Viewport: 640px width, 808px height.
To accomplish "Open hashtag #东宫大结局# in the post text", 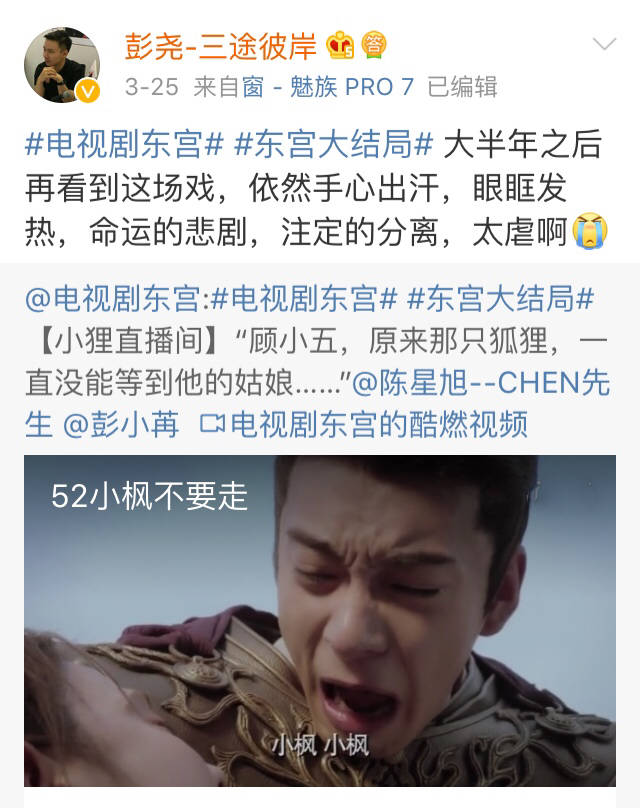I will (x=333, y=143).
